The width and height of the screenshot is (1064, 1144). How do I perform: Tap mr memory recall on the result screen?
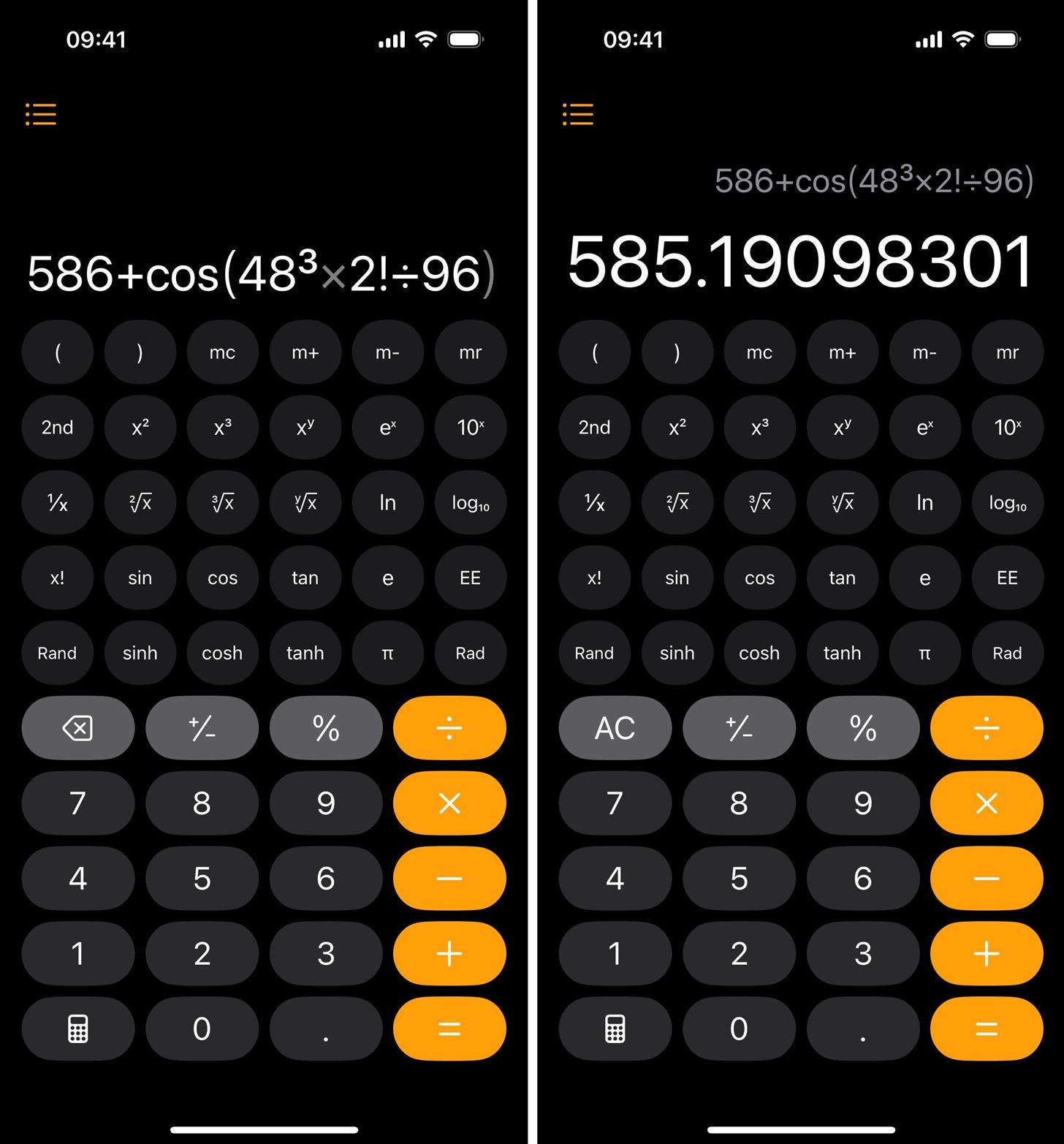coord(1007,352)
